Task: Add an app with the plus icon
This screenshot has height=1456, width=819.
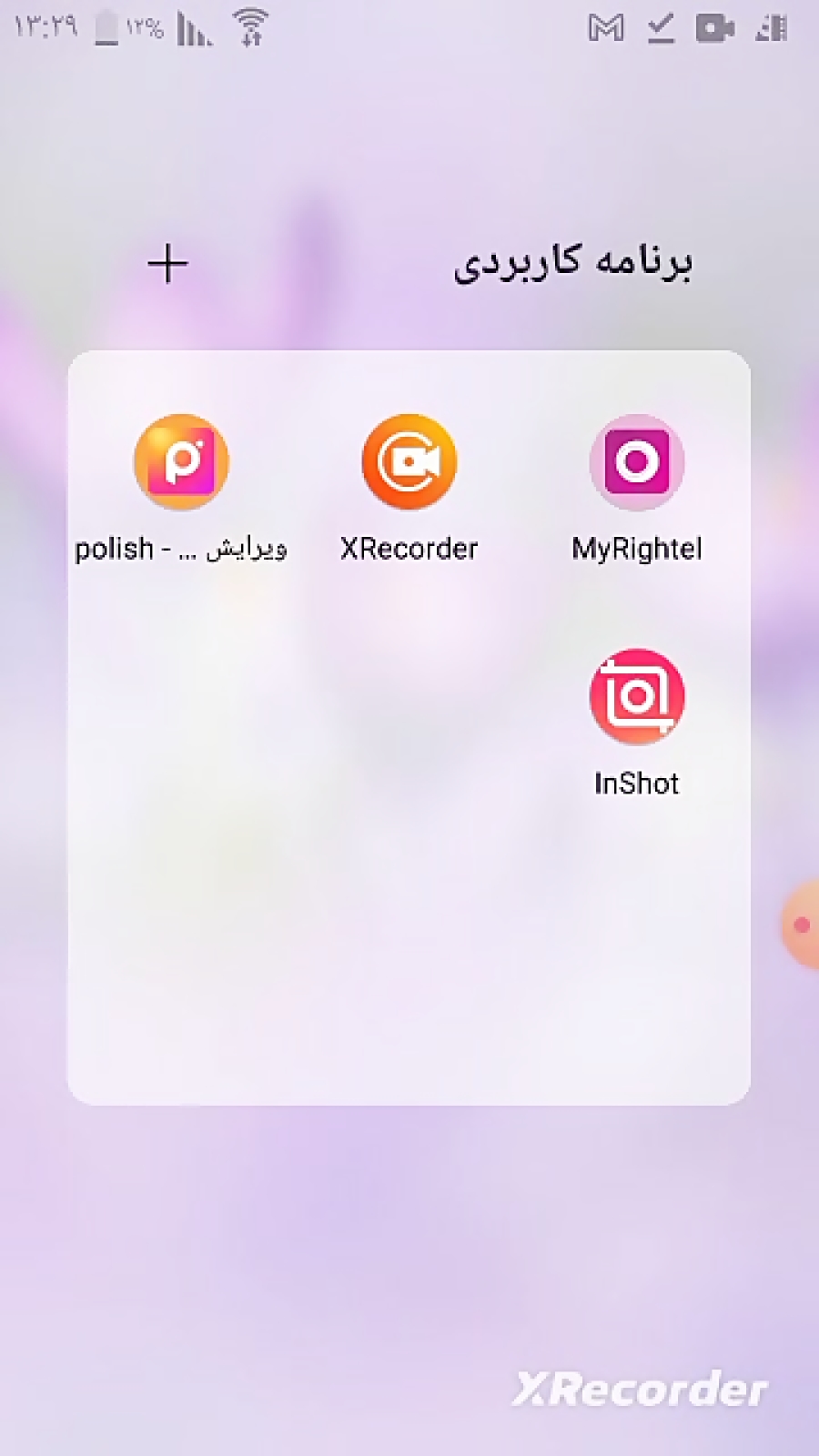Action: click(x=167, y=264)
